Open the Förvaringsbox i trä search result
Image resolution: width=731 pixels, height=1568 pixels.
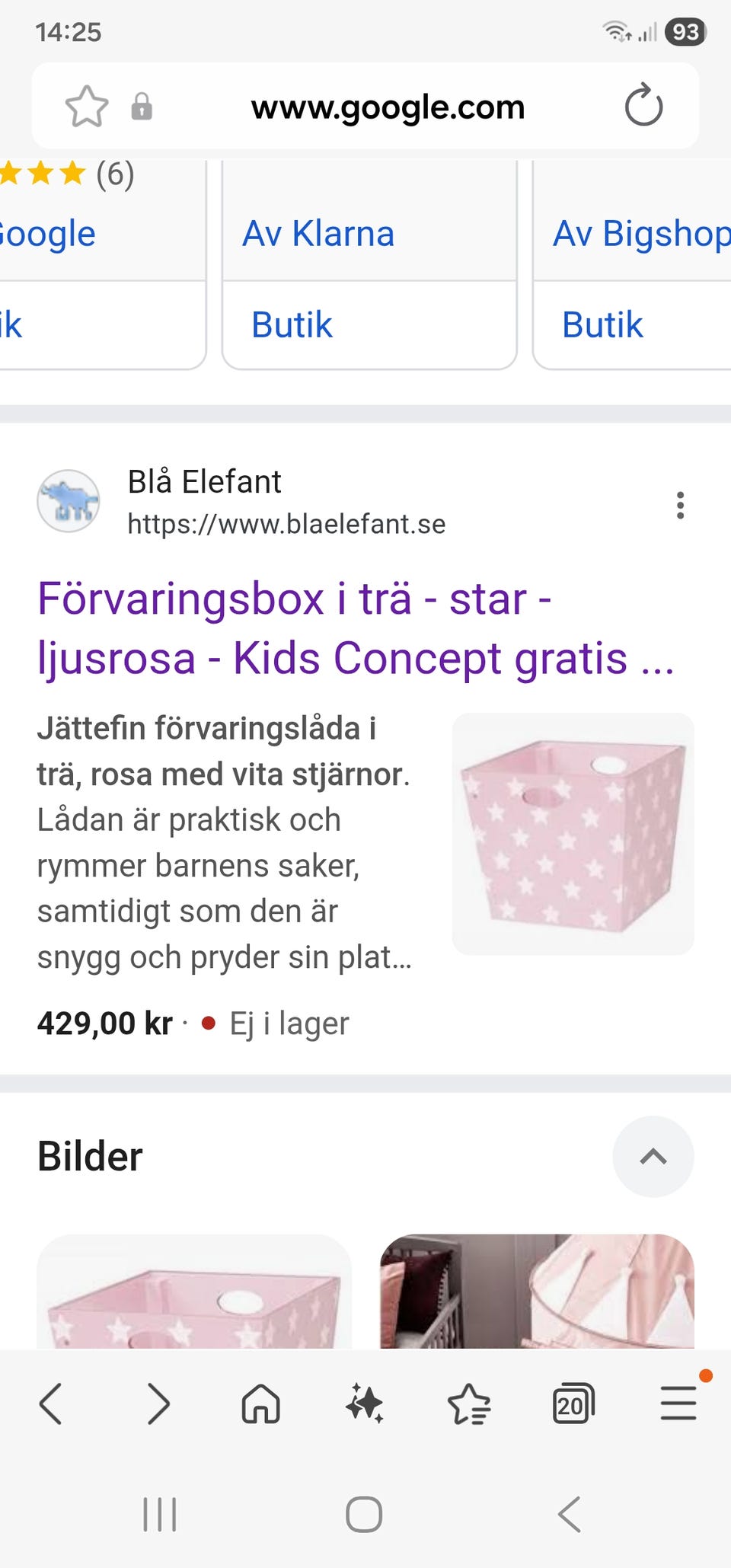click(x=355, y=628)
